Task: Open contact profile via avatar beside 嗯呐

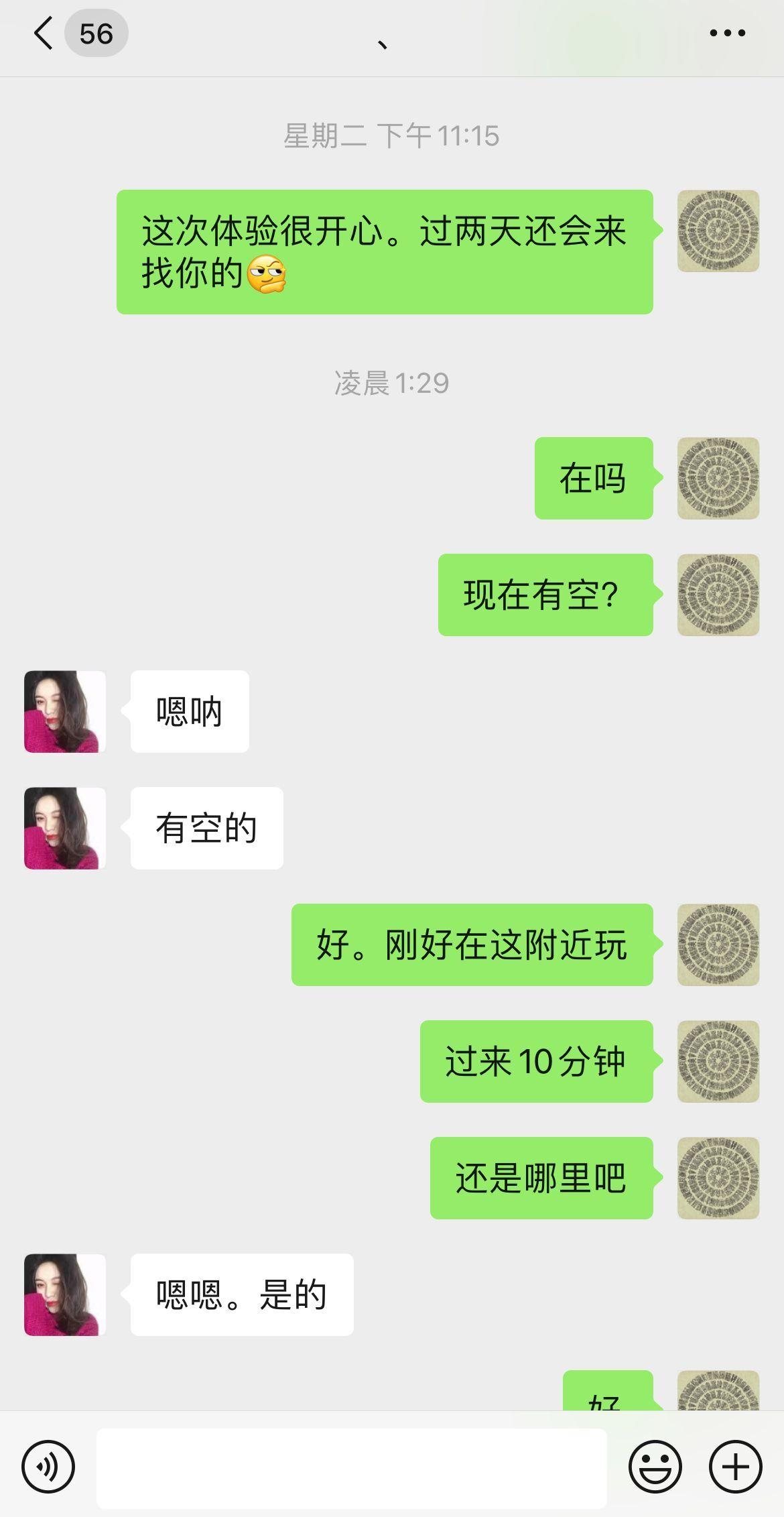Action: click(64, 711)
